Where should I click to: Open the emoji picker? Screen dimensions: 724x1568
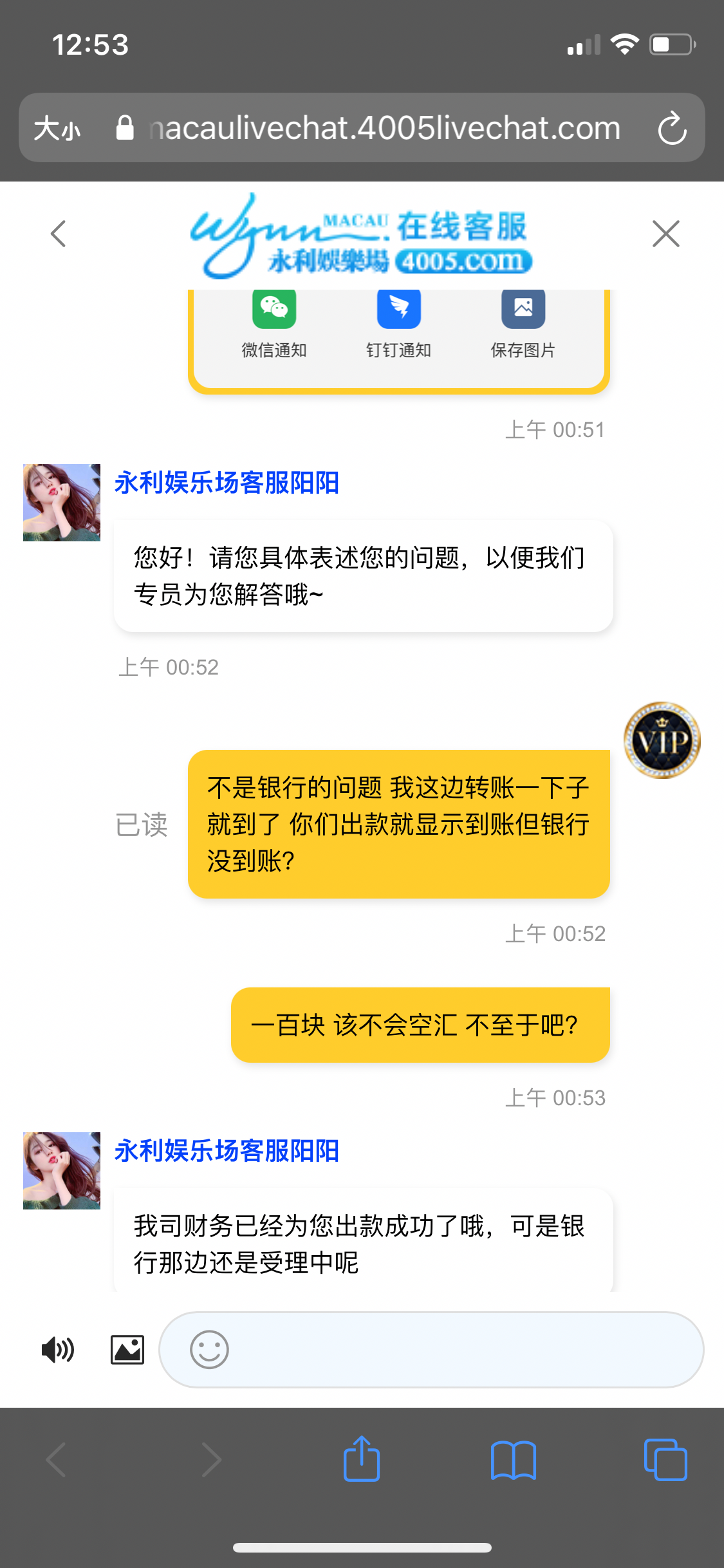click(x=209, y=1350)
